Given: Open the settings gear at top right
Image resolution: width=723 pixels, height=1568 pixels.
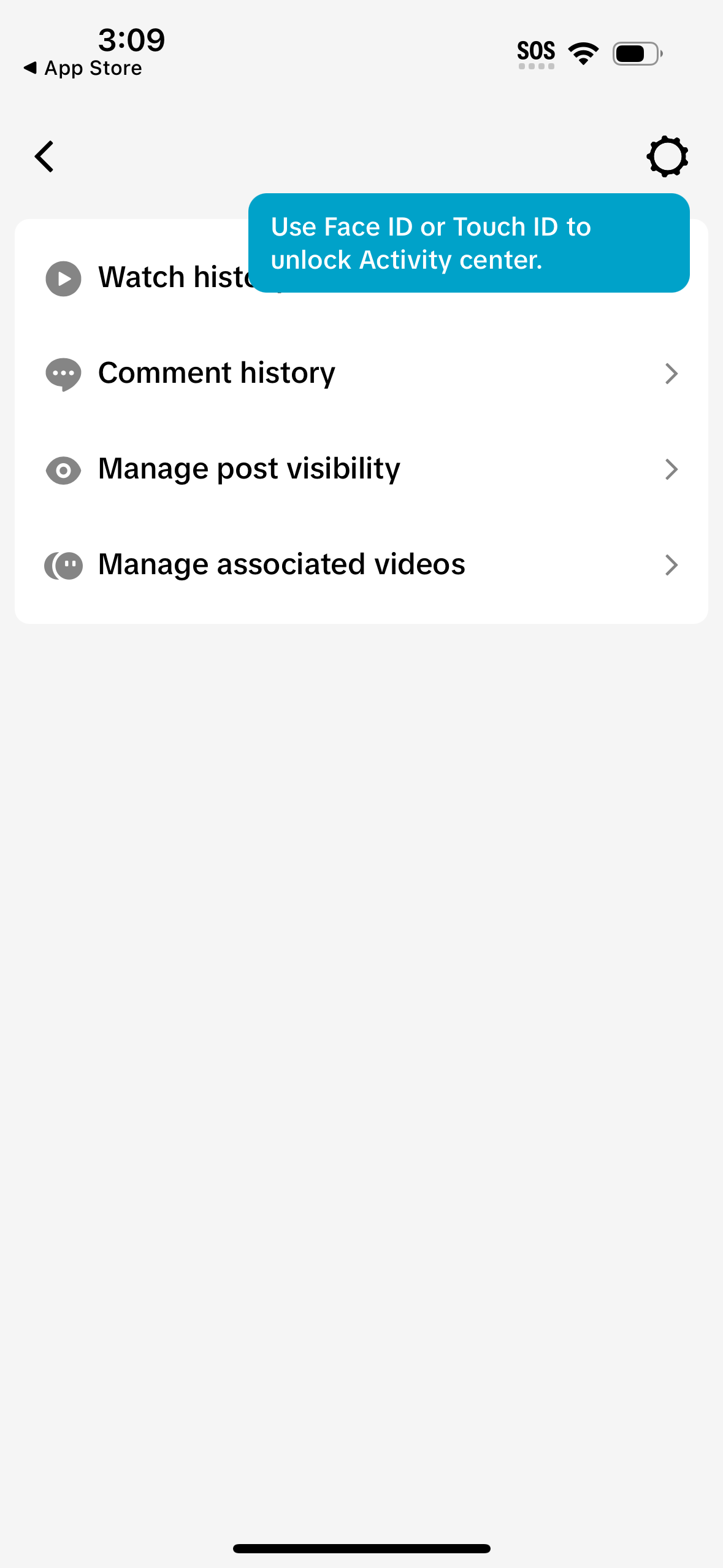Looking at the screenshot, I should point(667,156).
